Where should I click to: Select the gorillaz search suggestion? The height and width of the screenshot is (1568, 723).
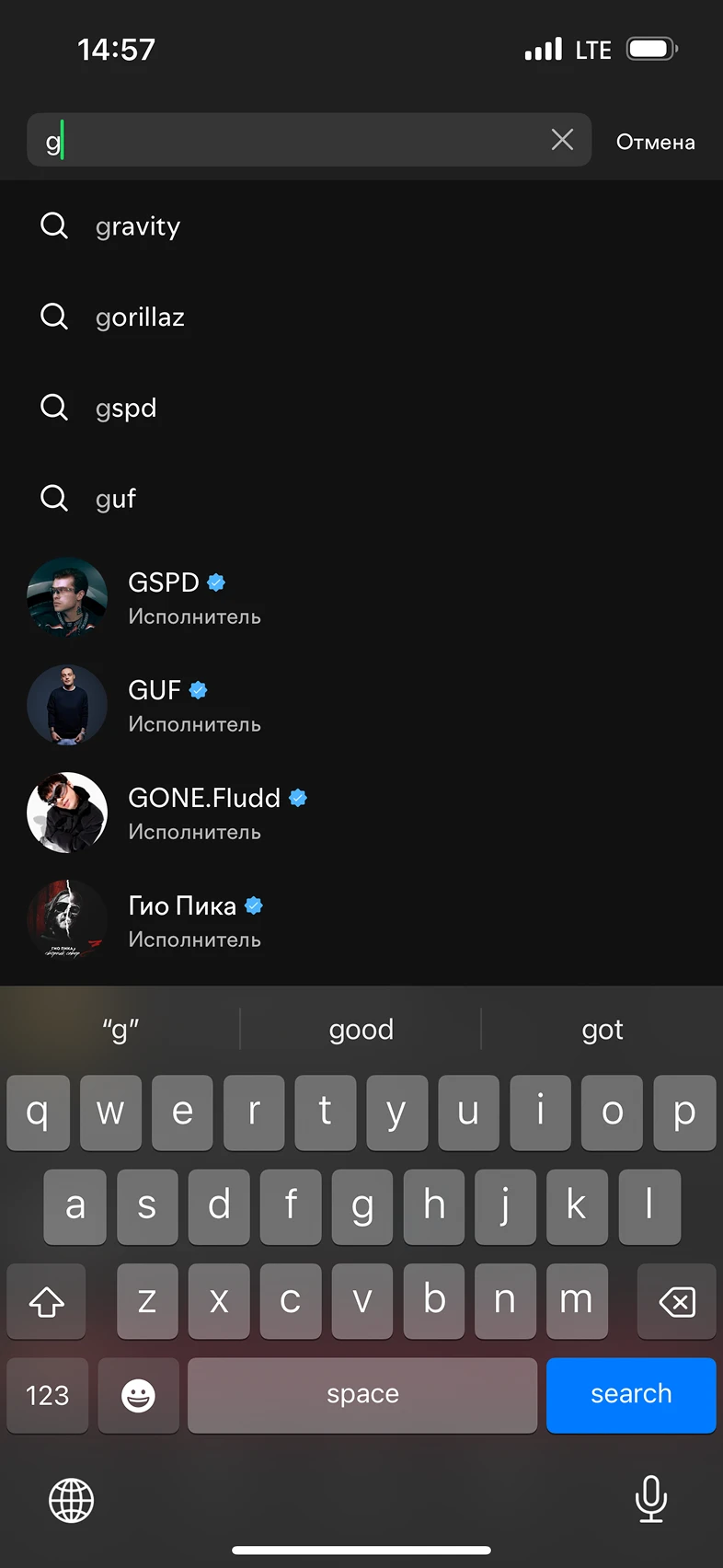click(140, 317)
